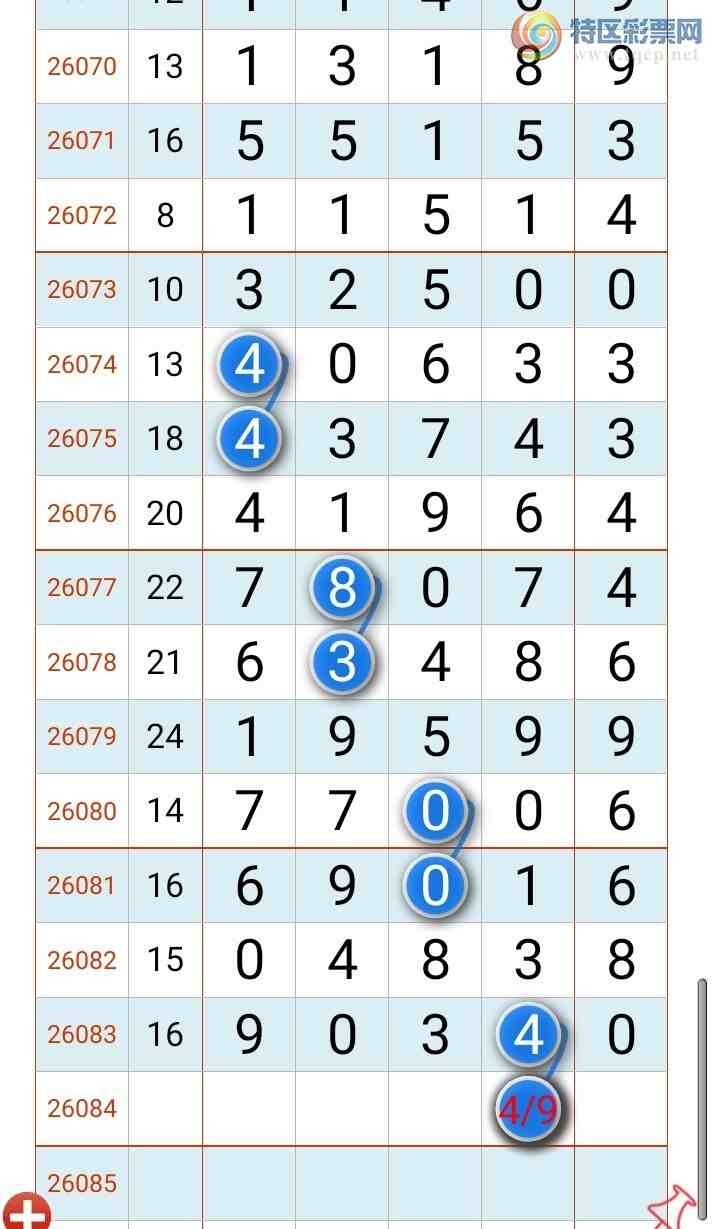Tap the red arrow icon in the bottom corner
The height and width of the screenshot is (1229, 712).
click(675, 1207)
